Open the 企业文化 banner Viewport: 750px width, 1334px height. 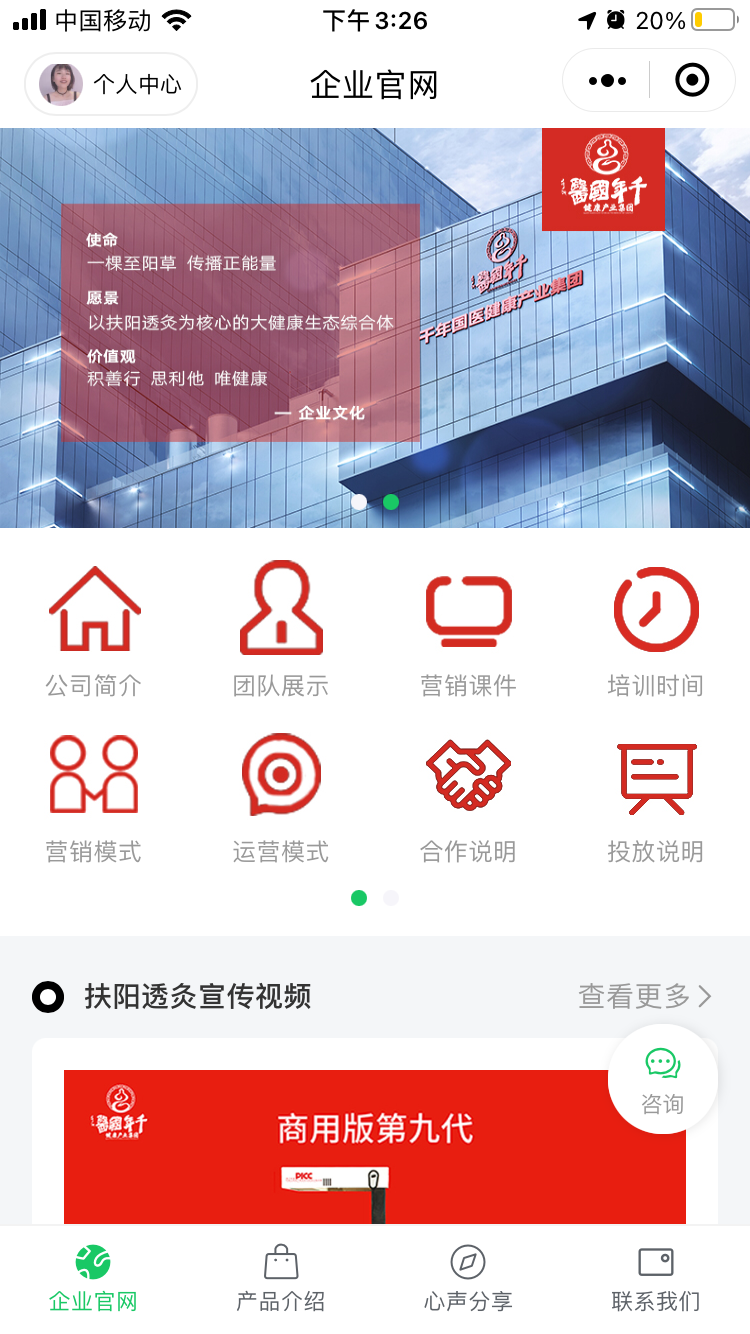[x=375, y=328]
